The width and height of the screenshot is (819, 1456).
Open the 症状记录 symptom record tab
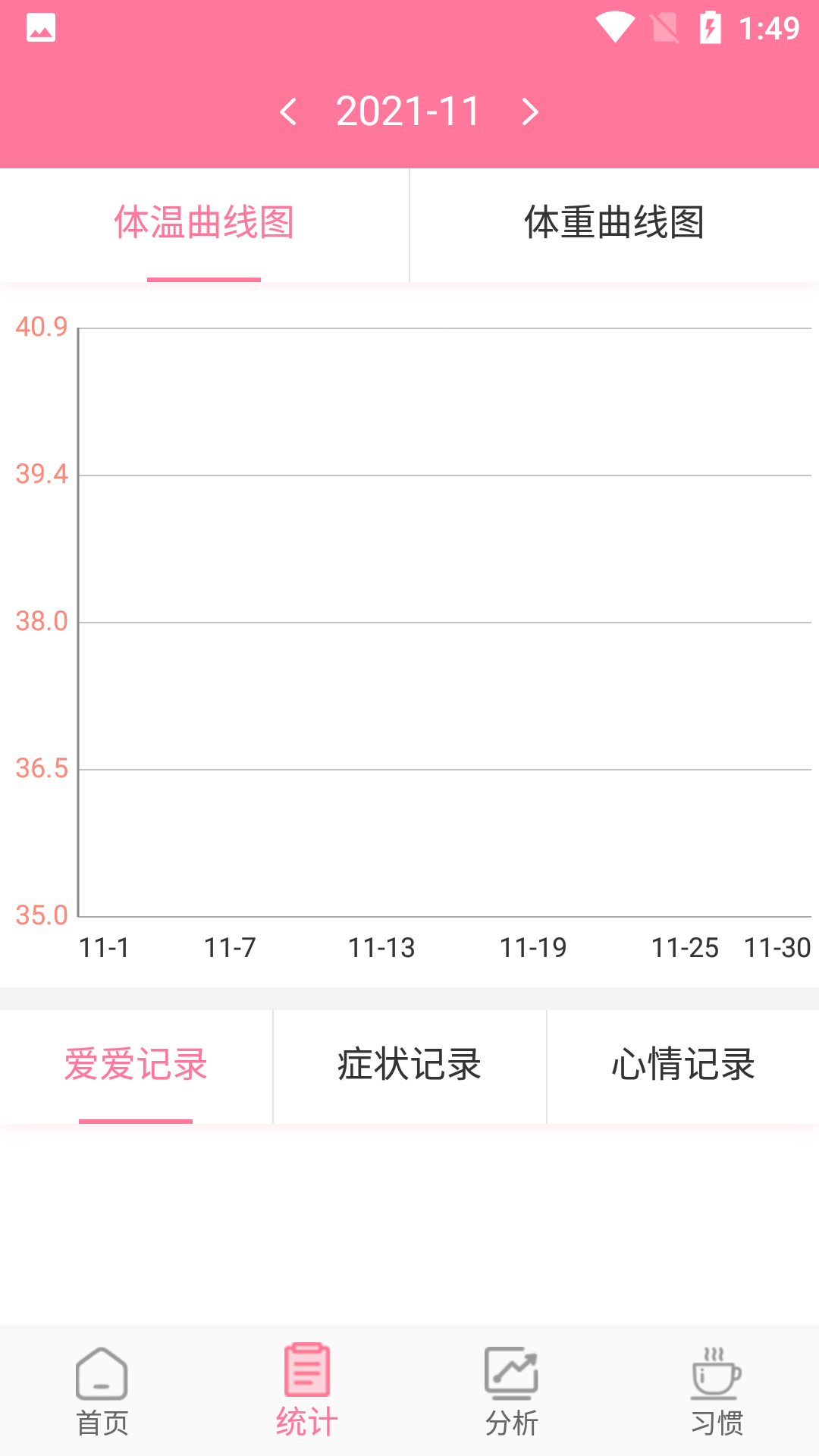(x=409, y=1065)
